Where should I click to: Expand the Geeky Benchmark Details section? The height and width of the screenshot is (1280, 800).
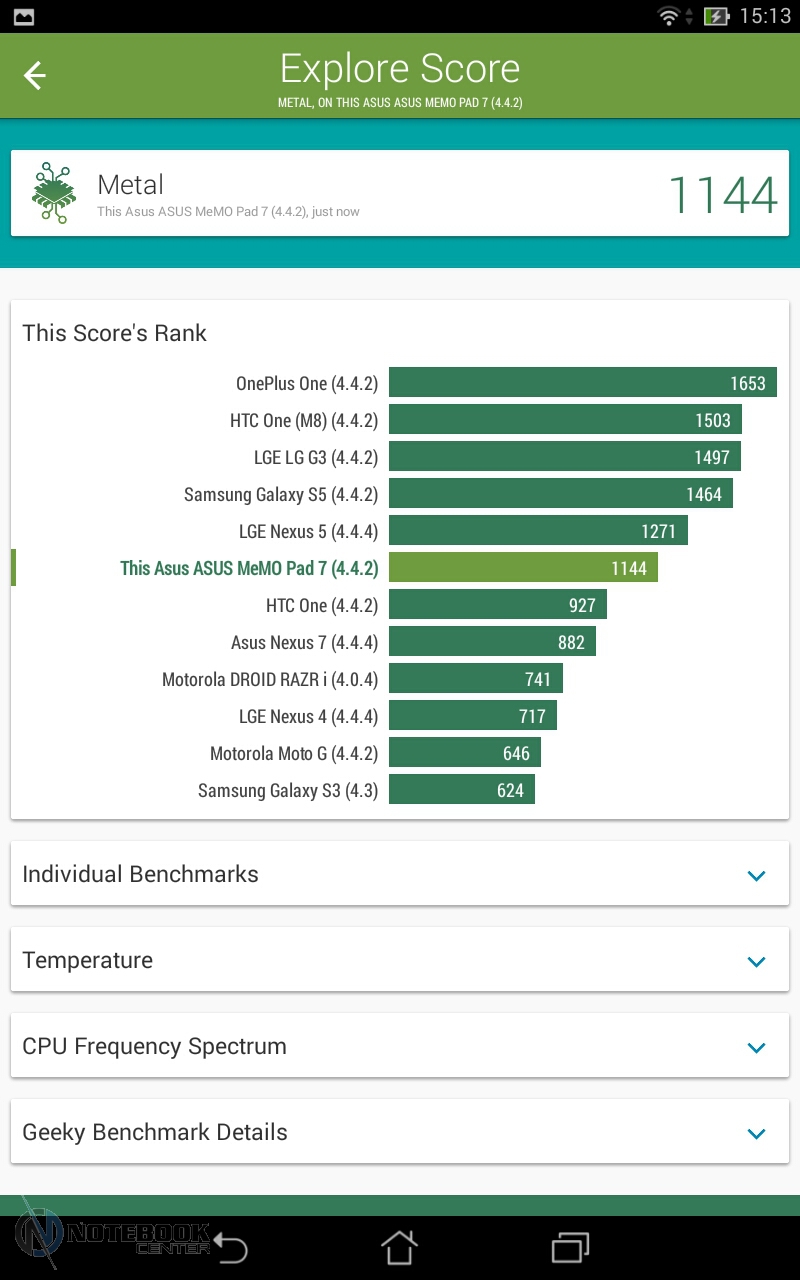[400, 1132]
